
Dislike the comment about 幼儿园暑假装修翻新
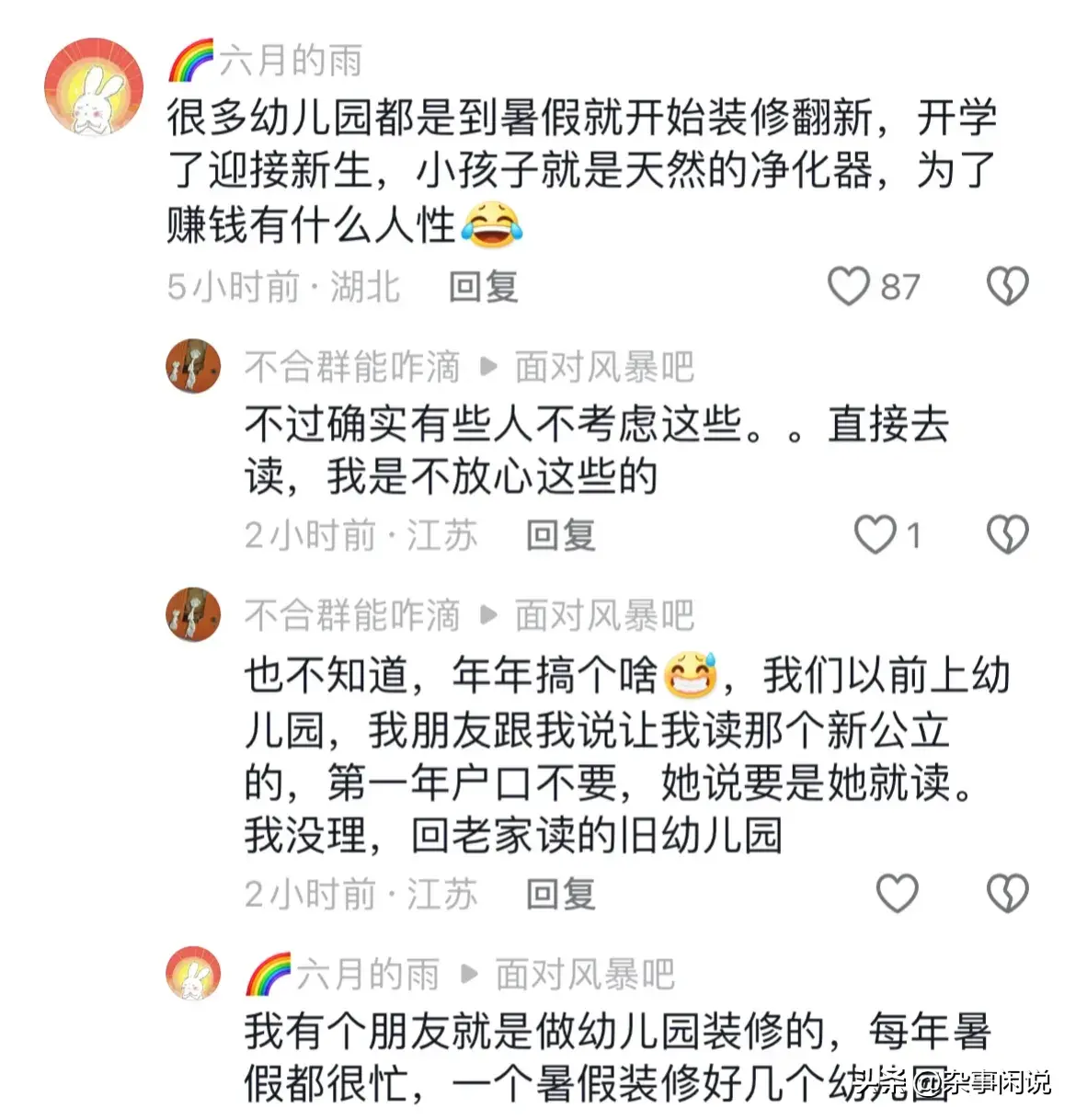coord(1007,286)
